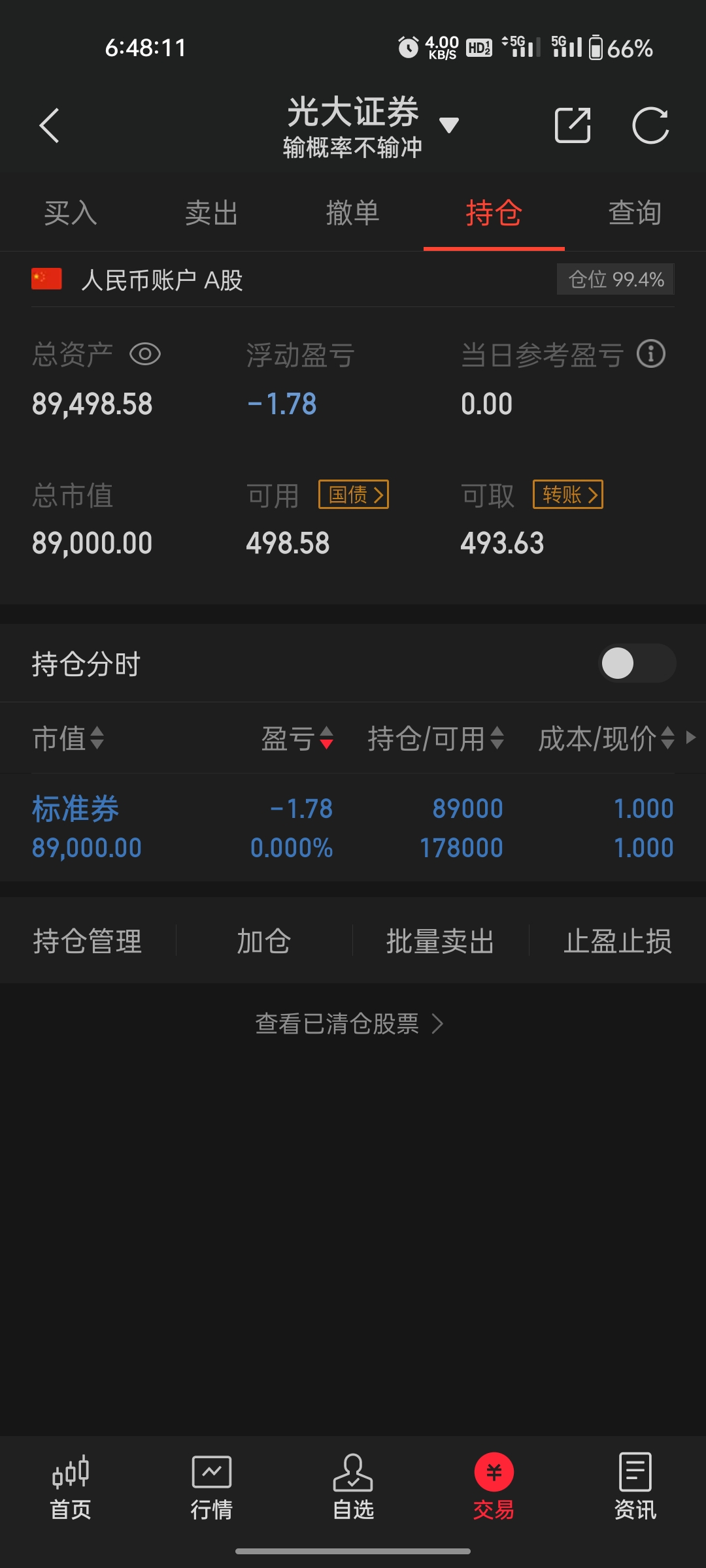
Task: Sort holdings by 盈亏 column
Action: [x=297, y=739]
